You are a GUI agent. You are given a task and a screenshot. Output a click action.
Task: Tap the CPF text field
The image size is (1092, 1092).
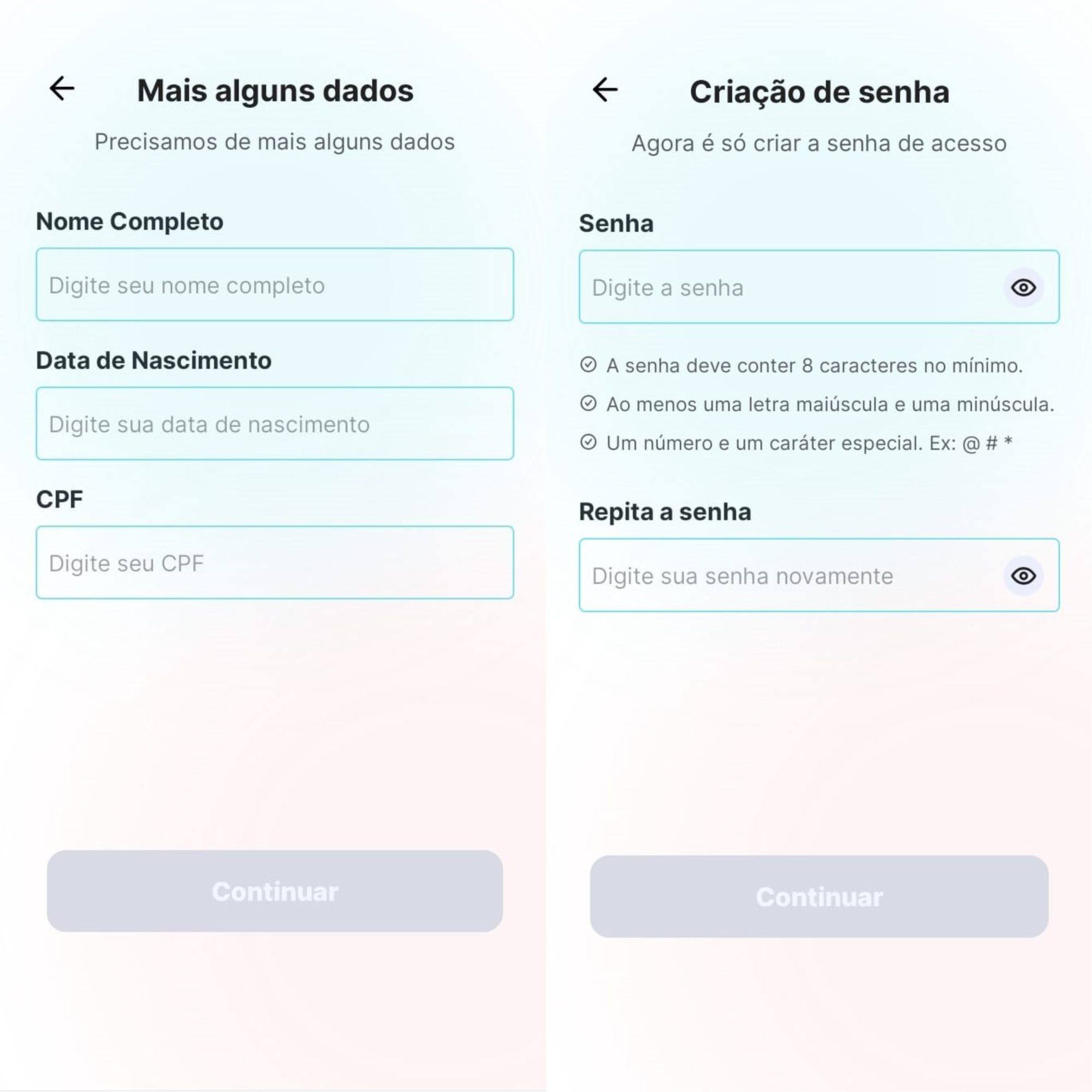coord(275,563)
